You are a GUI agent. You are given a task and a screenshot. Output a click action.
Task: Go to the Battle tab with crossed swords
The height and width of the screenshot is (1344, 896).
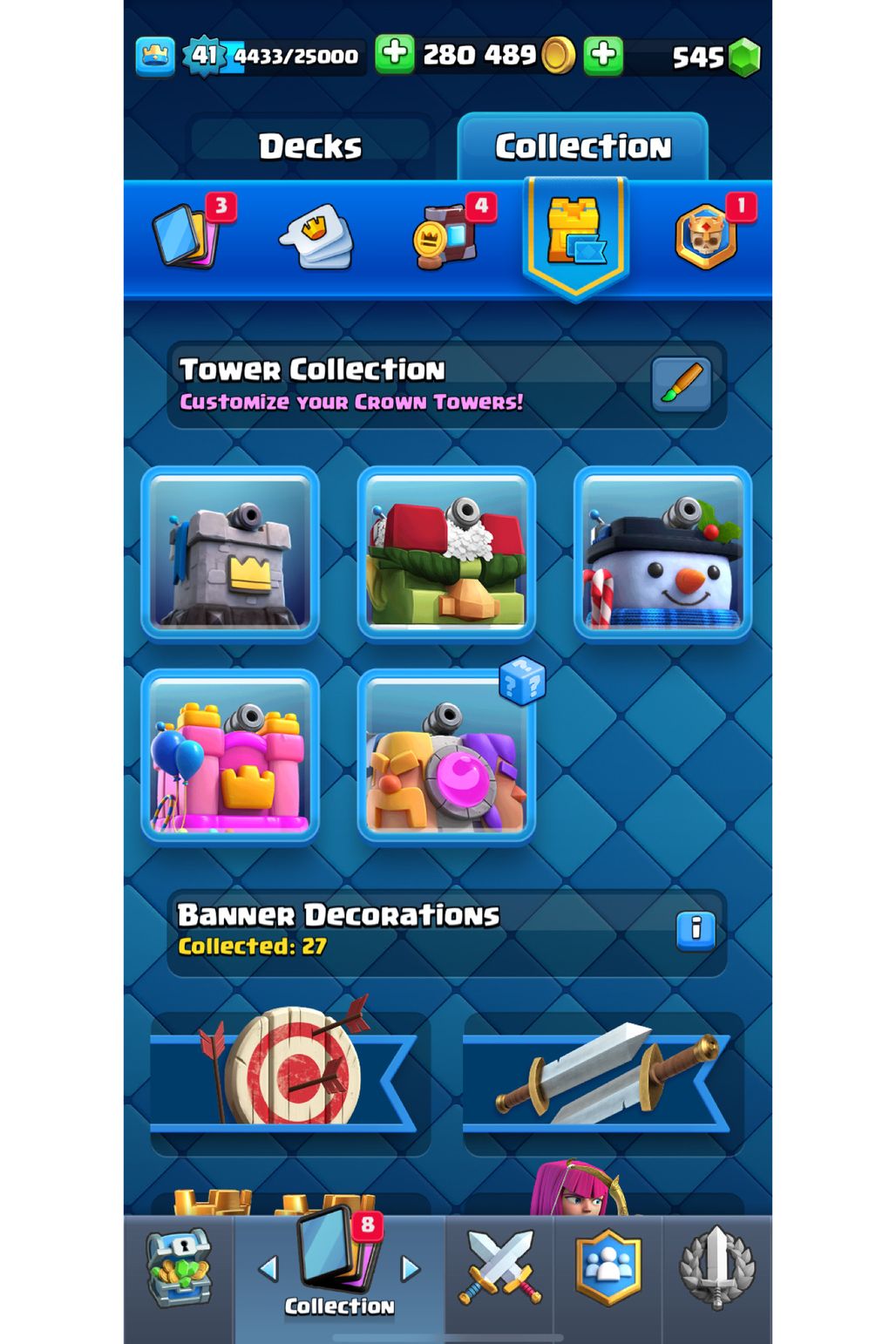click(x=499, y=1268)
